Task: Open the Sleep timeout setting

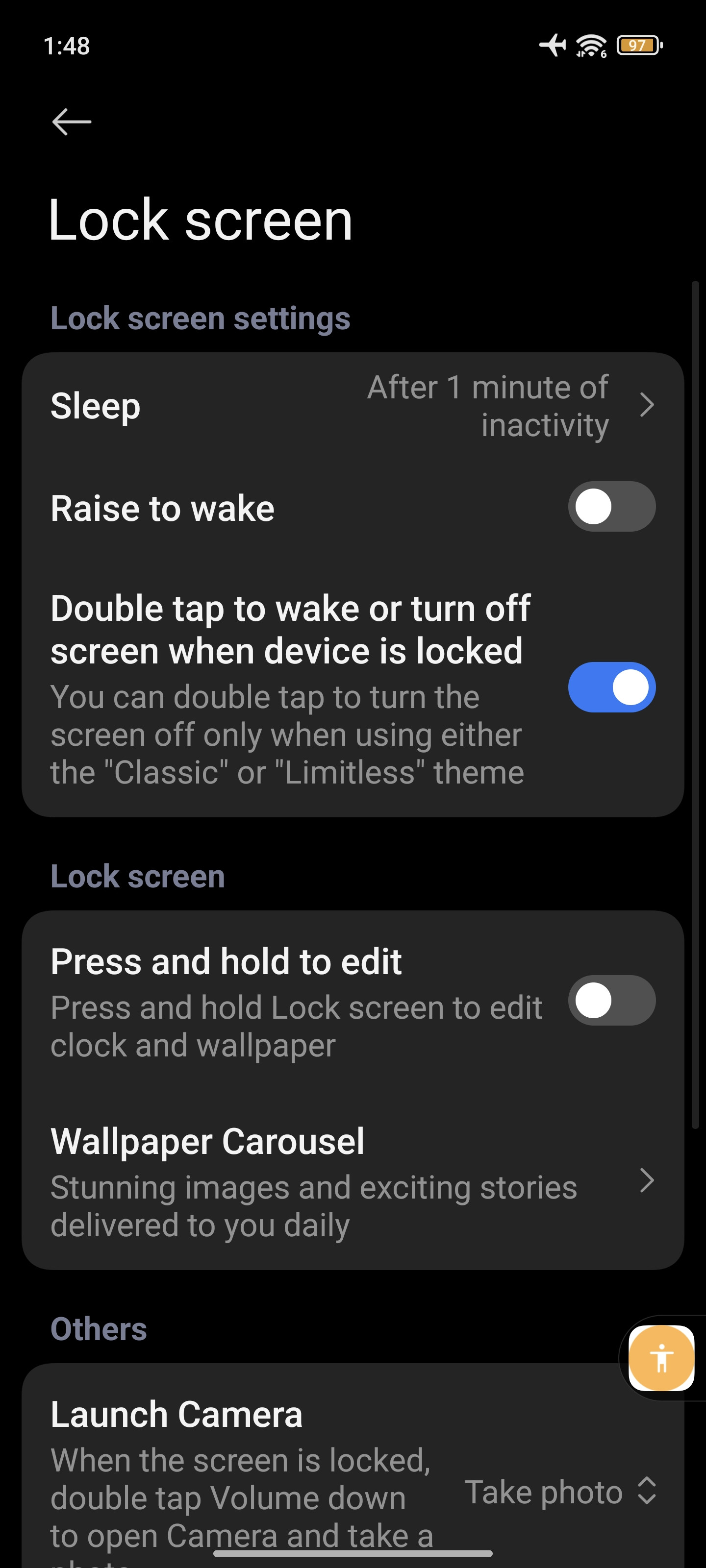Action: [353, 406]
